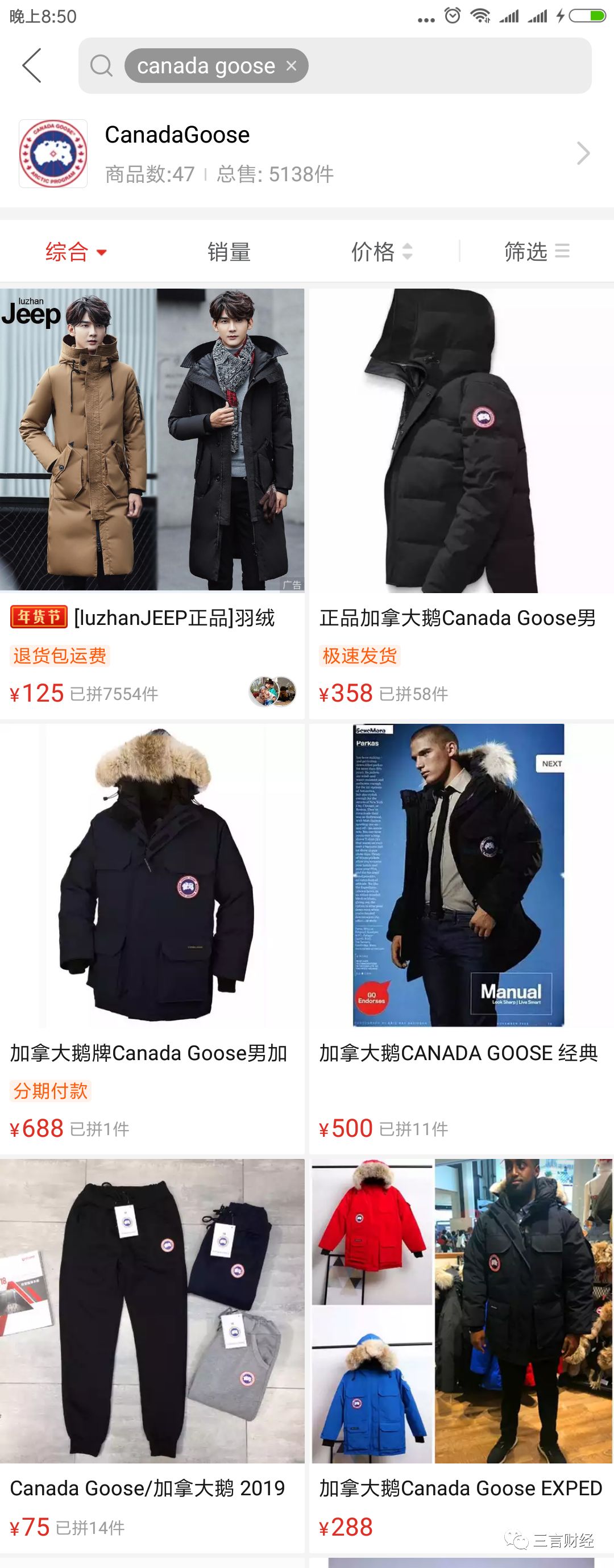Click the search magnifier icon
This screenshot has height=1568, width=614.
click(102, 65)
